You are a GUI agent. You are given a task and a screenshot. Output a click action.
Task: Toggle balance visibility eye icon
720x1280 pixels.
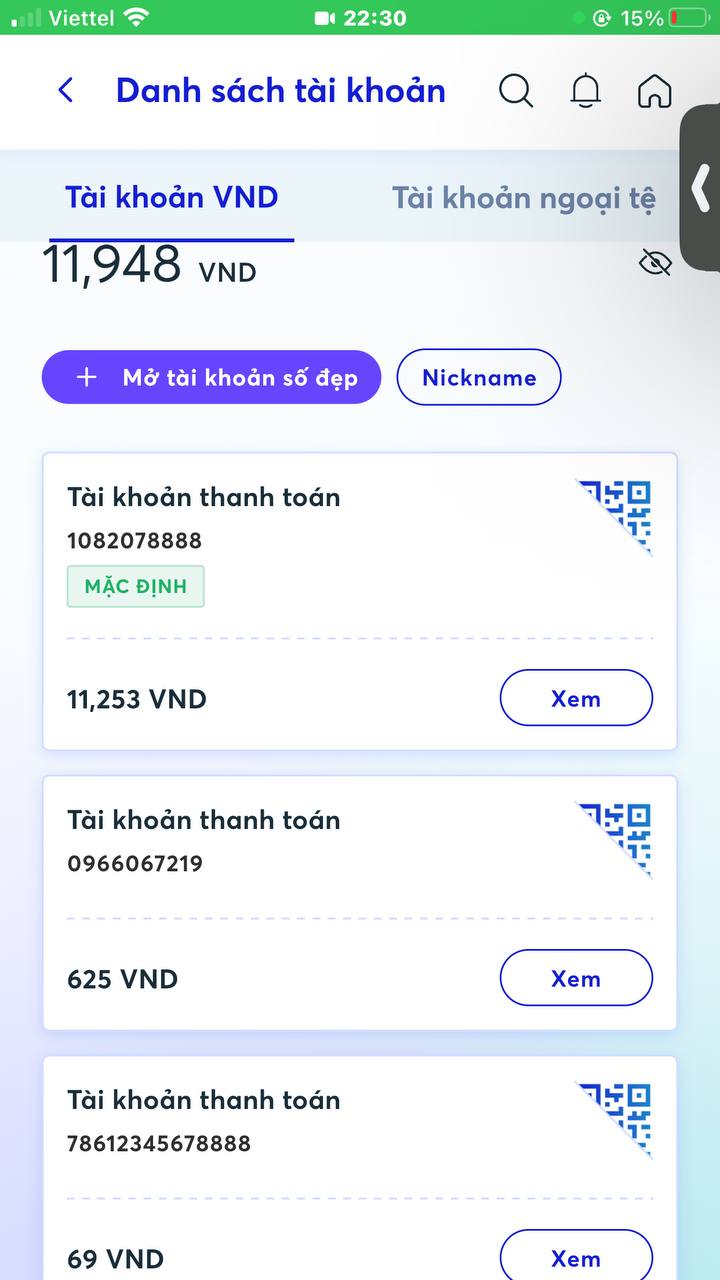pyautogui.click(x=655, y=263)
